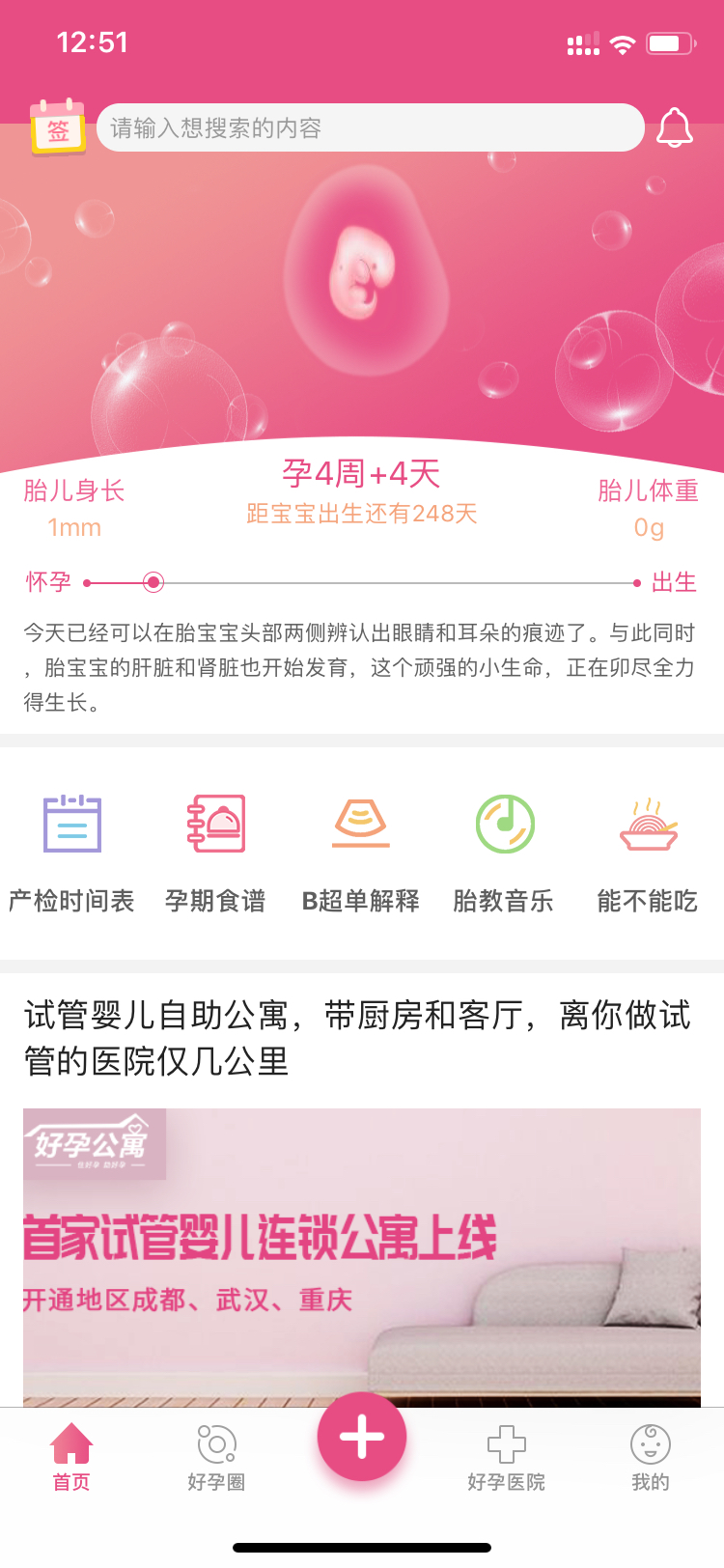Open B超单解释 ultrasound report explanation
The height and width of the screenshot is (1568, 724).
[361, 850]
